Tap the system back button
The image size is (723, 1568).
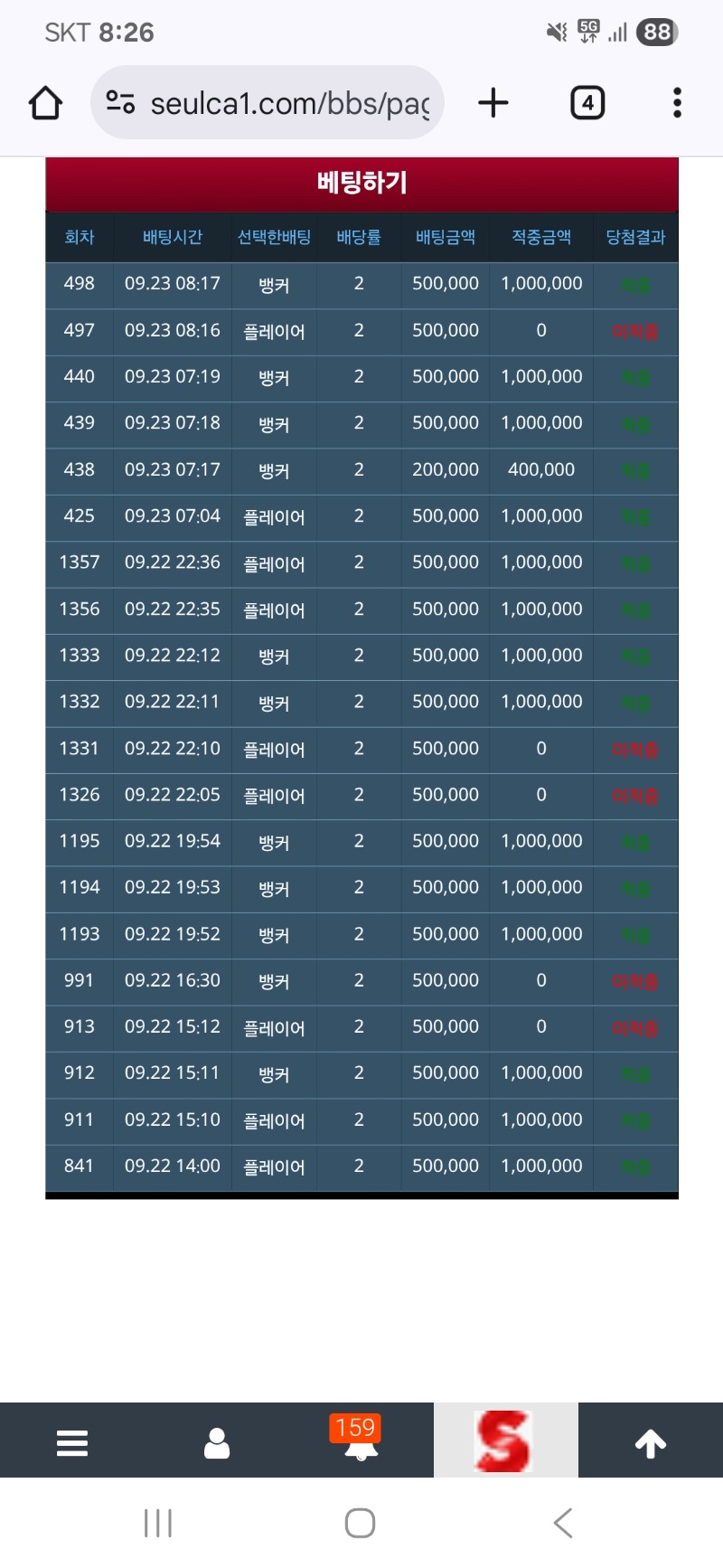click(563, 1523)
